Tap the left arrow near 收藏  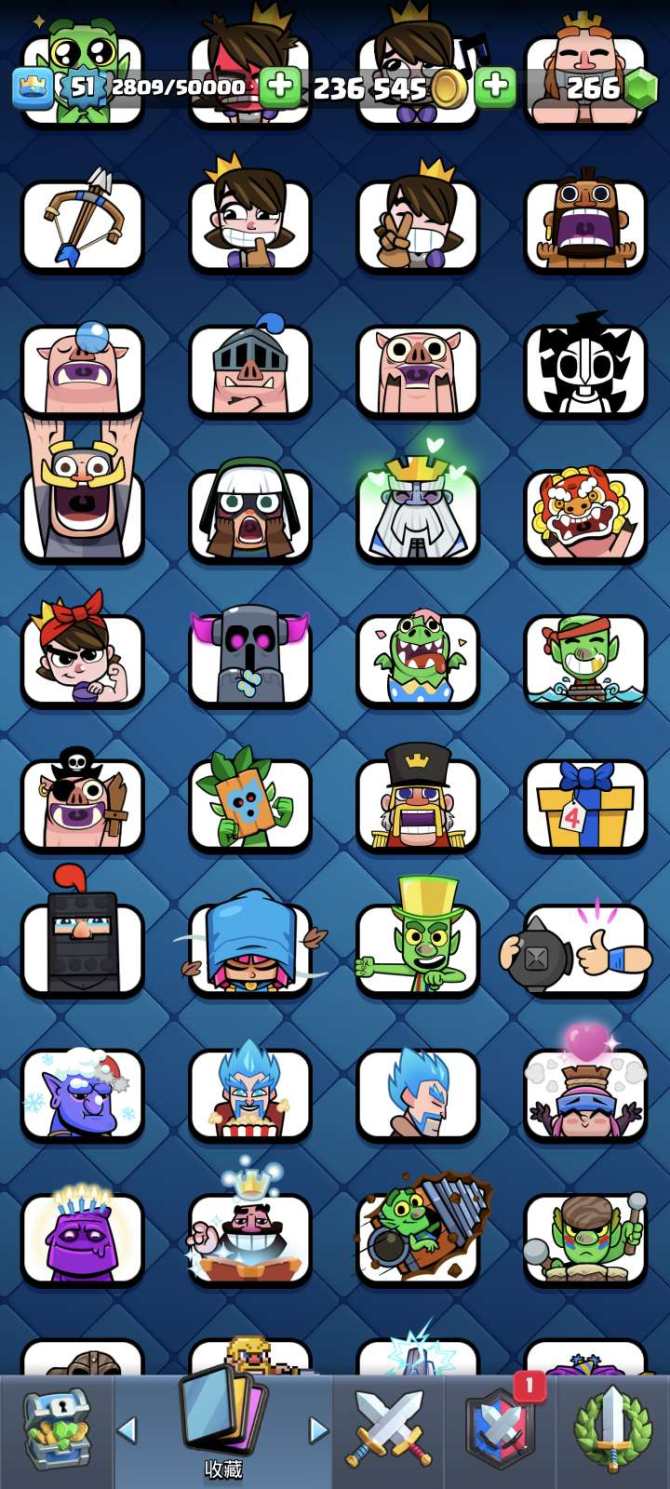[x=127, y=1430]
